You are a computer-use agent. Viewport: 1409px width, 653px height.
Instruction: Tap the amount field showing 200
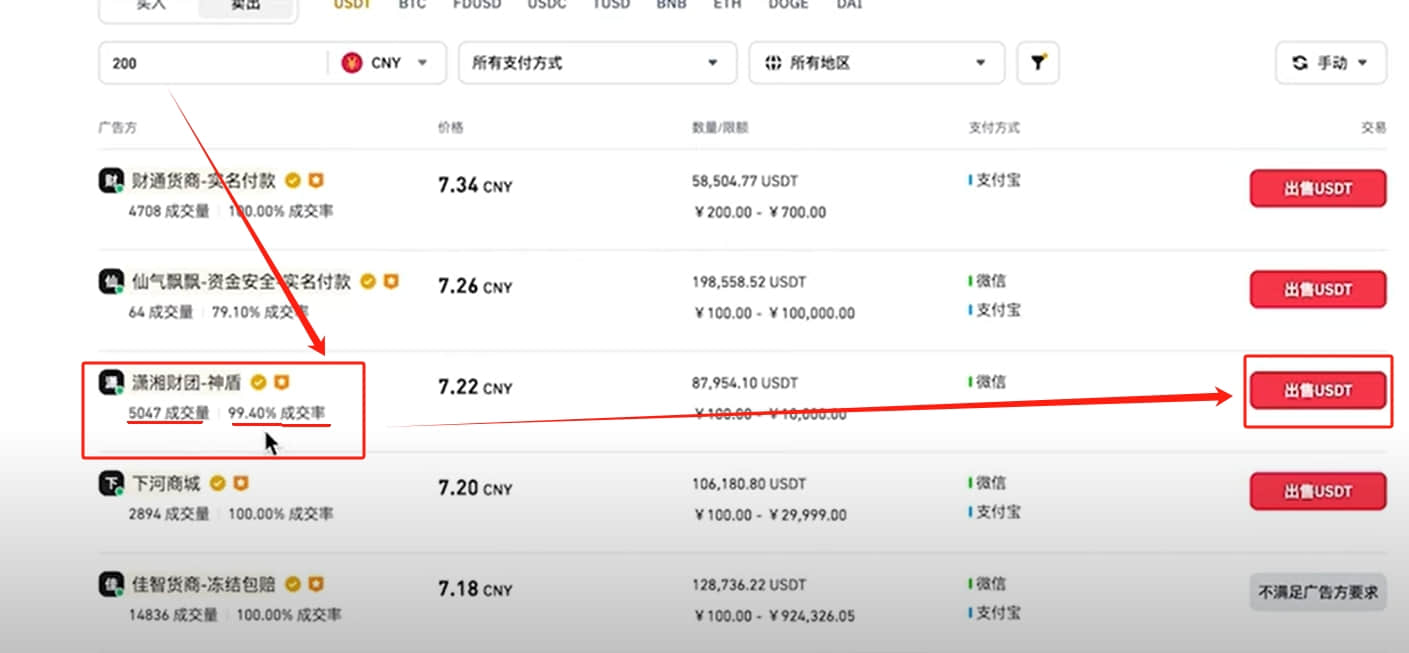pyautogui.click(x=210, y=63)
